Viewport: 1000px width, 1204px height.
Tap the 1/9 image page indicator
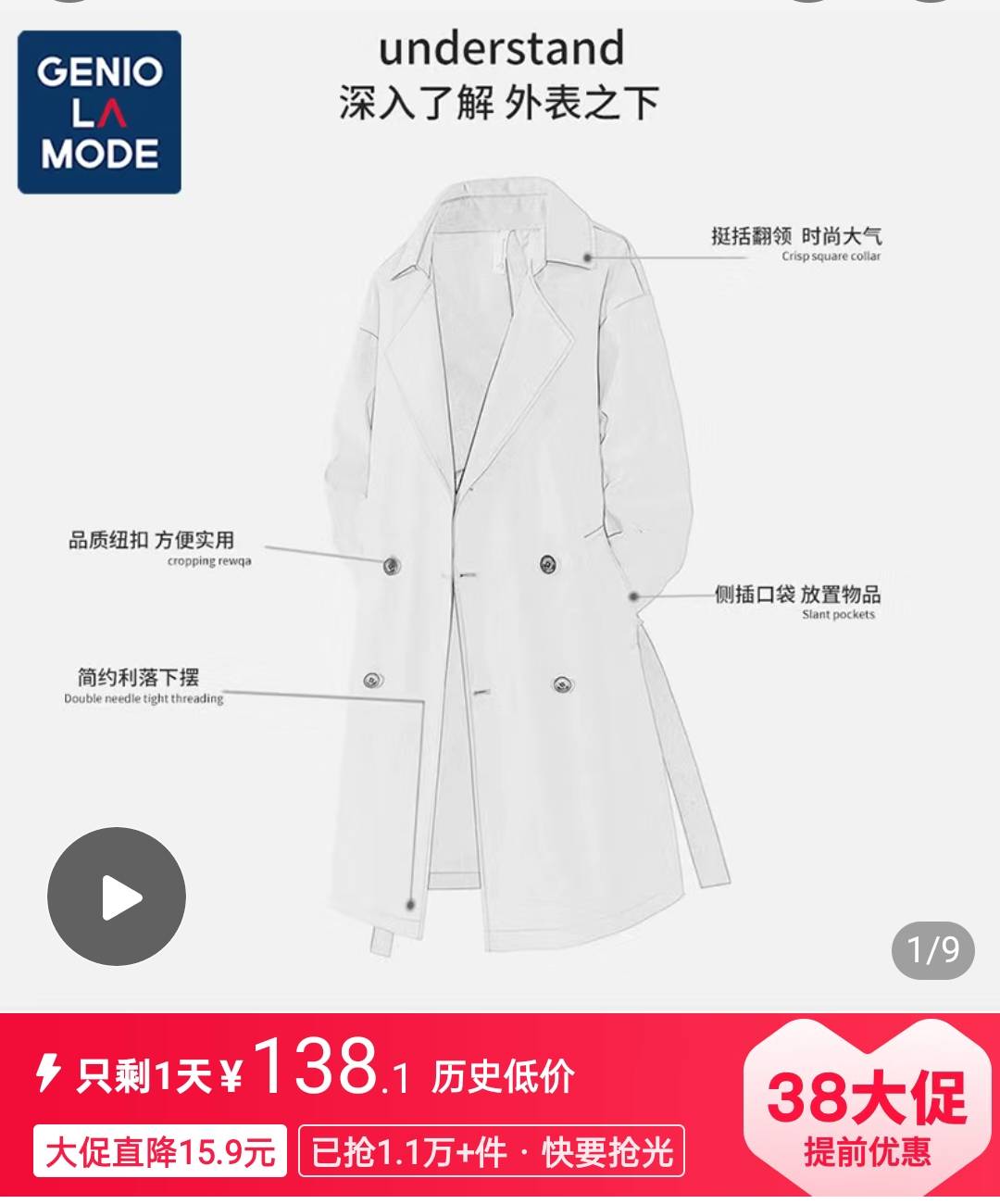[932, 950]
